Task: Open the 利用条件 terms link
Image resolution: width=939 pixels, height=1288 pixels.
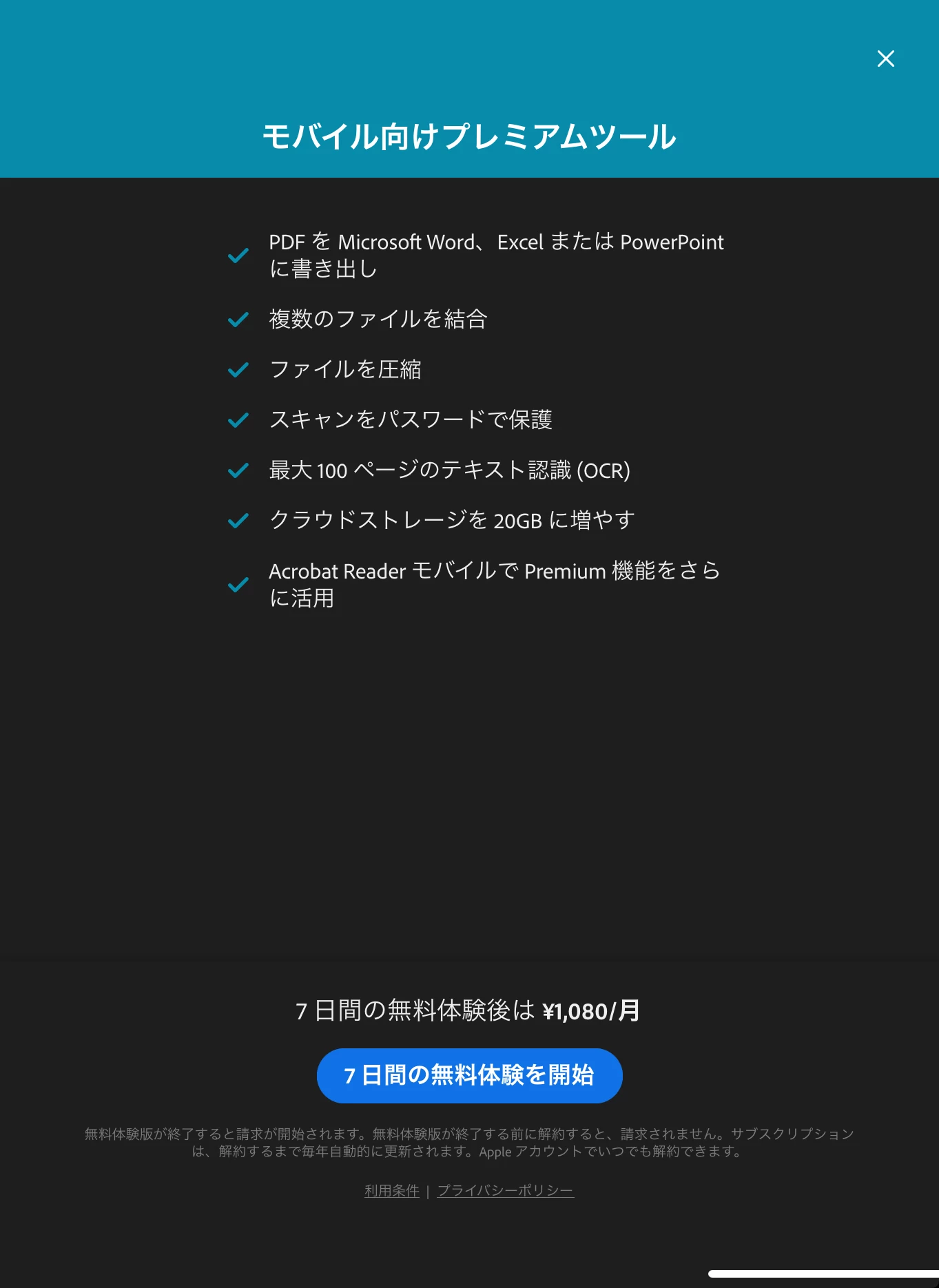Action: tap(391, 1190)
